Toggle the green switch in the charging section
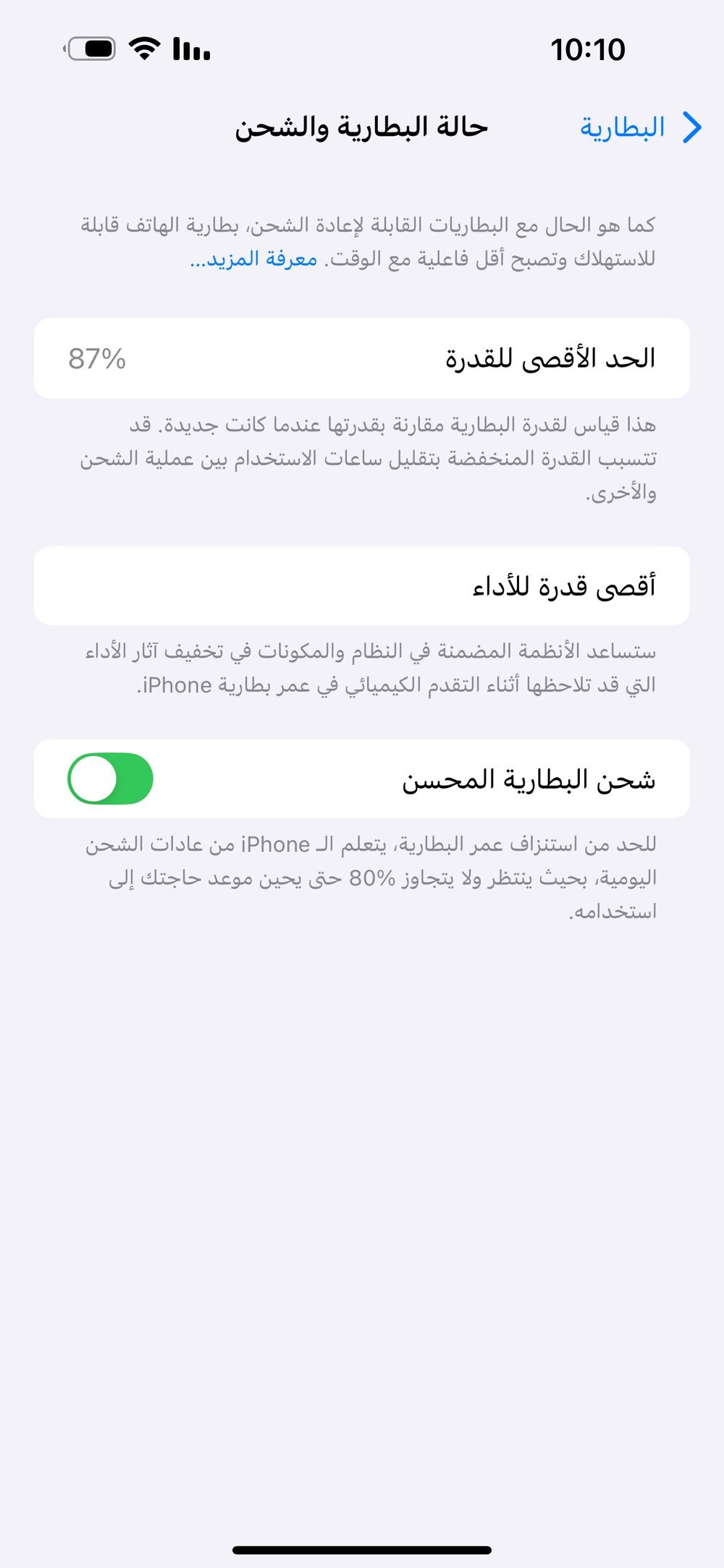This screenshot has width=724, height=1568. point(112,779)
